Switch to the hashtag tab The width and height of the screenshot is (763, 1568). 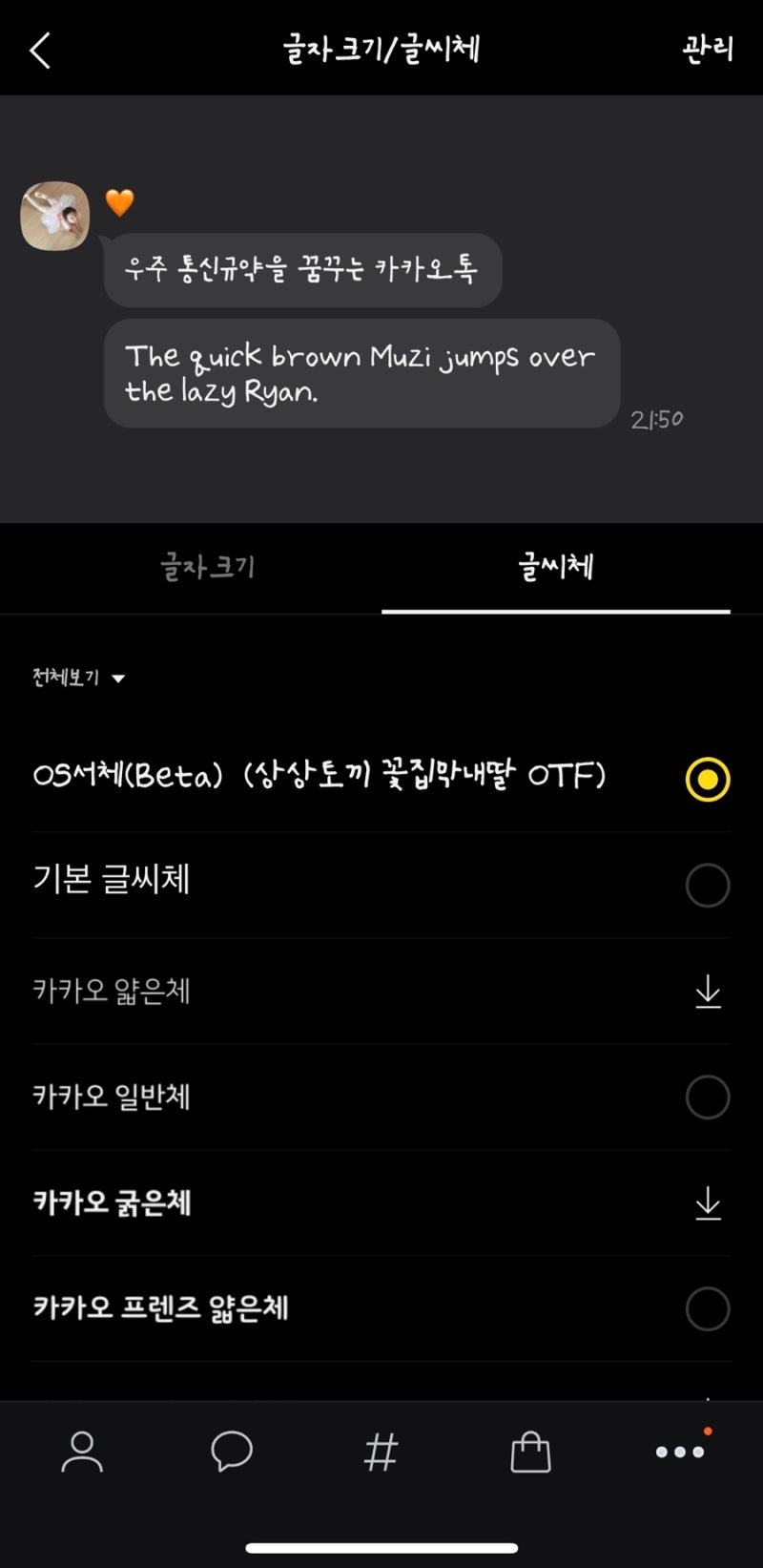pos(381,1452)
